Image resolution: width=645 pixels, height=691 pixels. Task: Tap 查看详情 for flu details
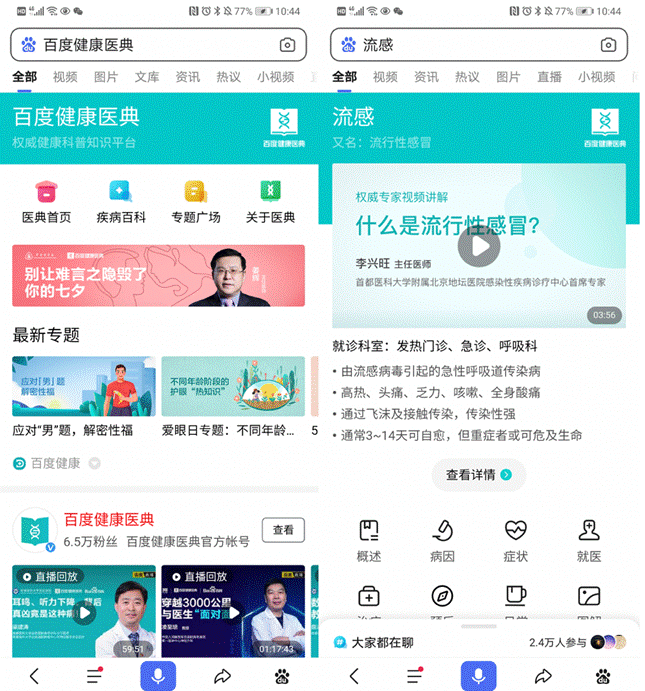point(479,475)
